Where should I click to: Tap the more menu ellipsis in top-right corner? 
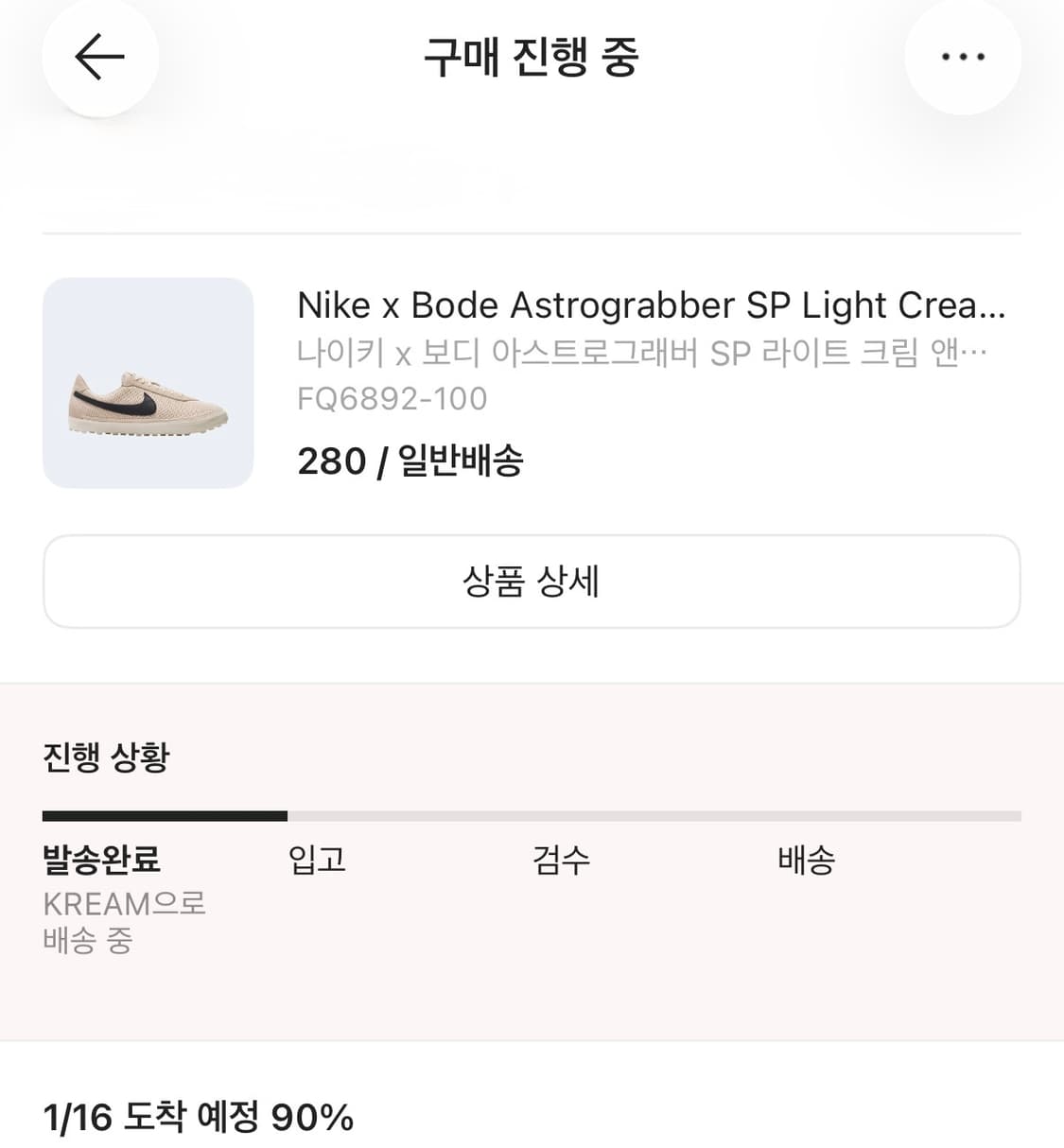point(963,55)
